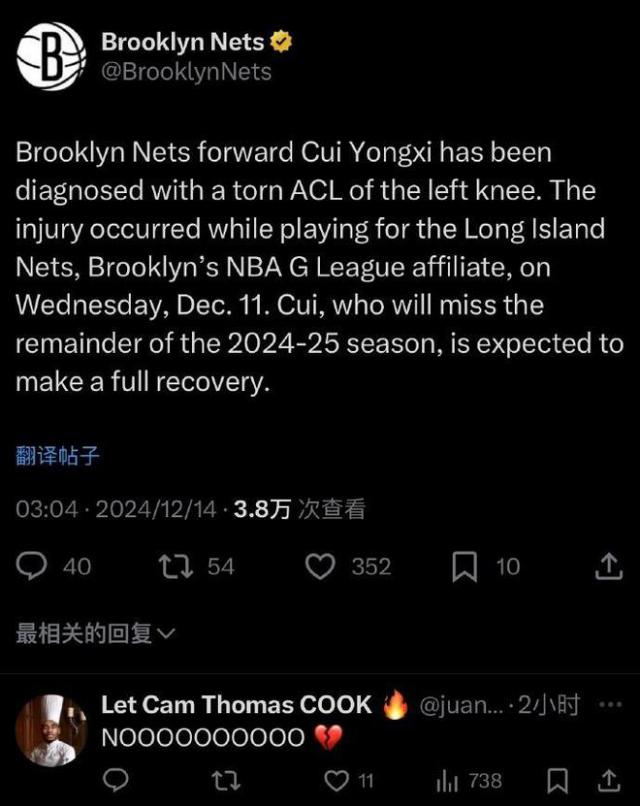The height and width of the screenshot is (806, 640).
Task: Reply to the Brooklyn Nets post
Action: point(34,567)
